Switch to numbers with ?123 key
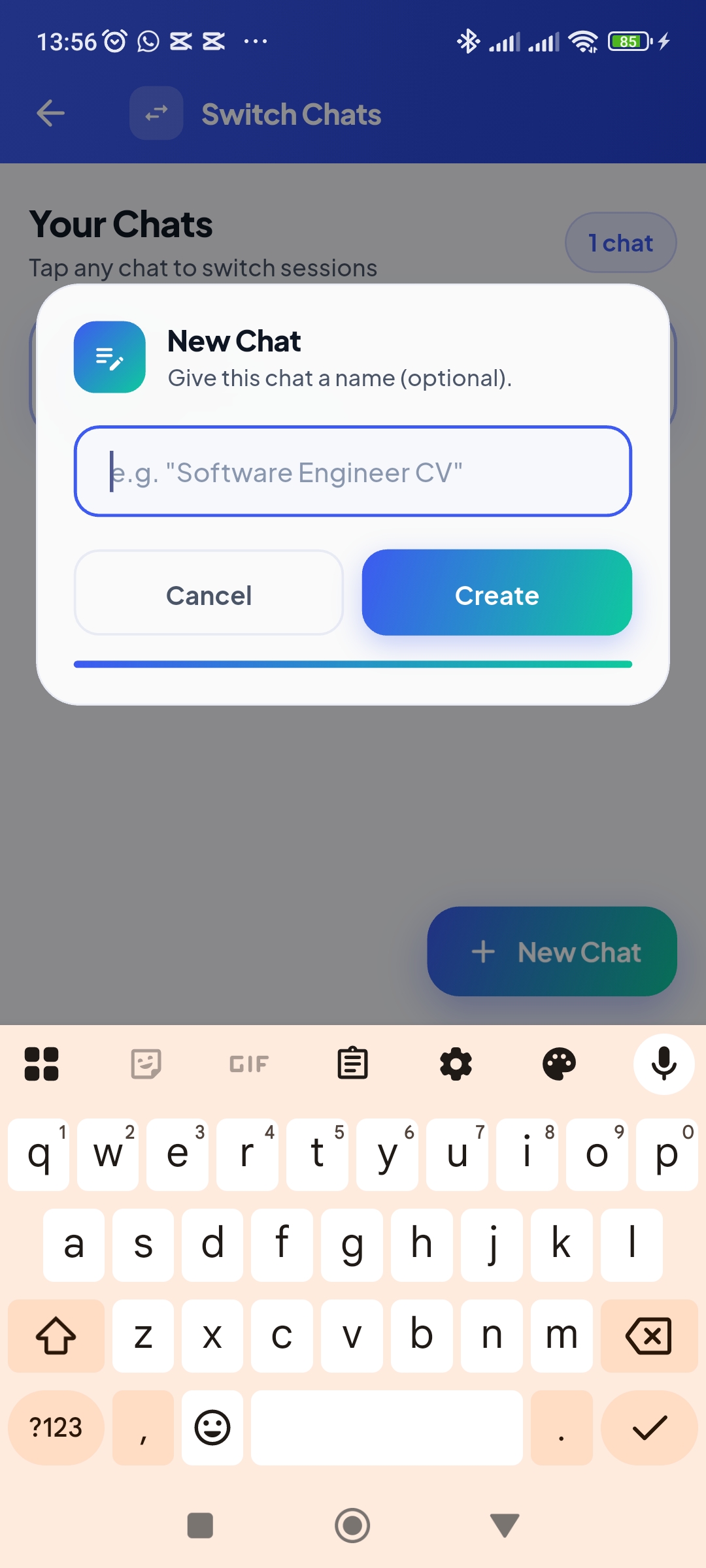The width and height of the screenshot is (706, 1568). 56,1428
